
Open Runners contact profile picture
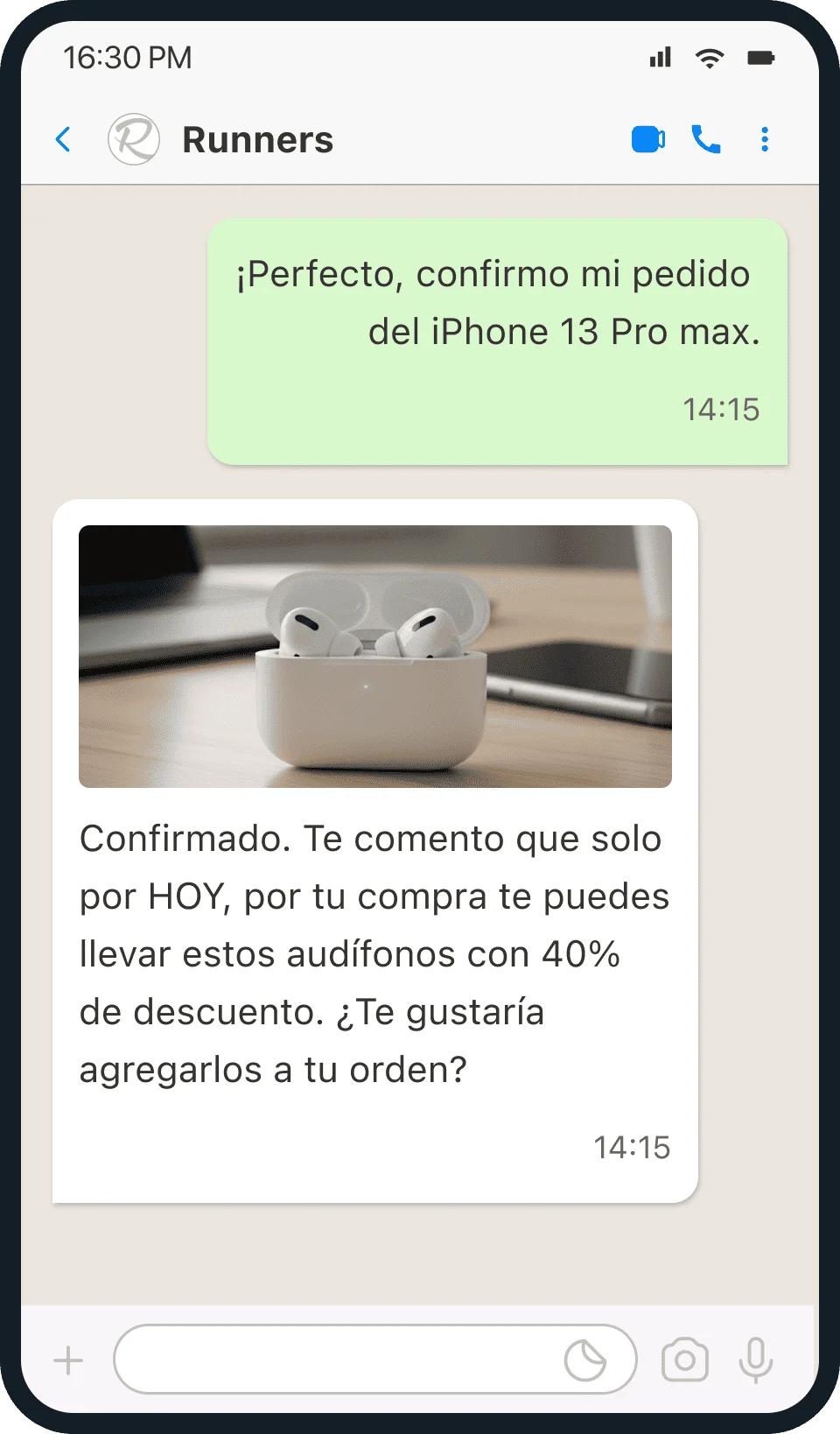134,139
